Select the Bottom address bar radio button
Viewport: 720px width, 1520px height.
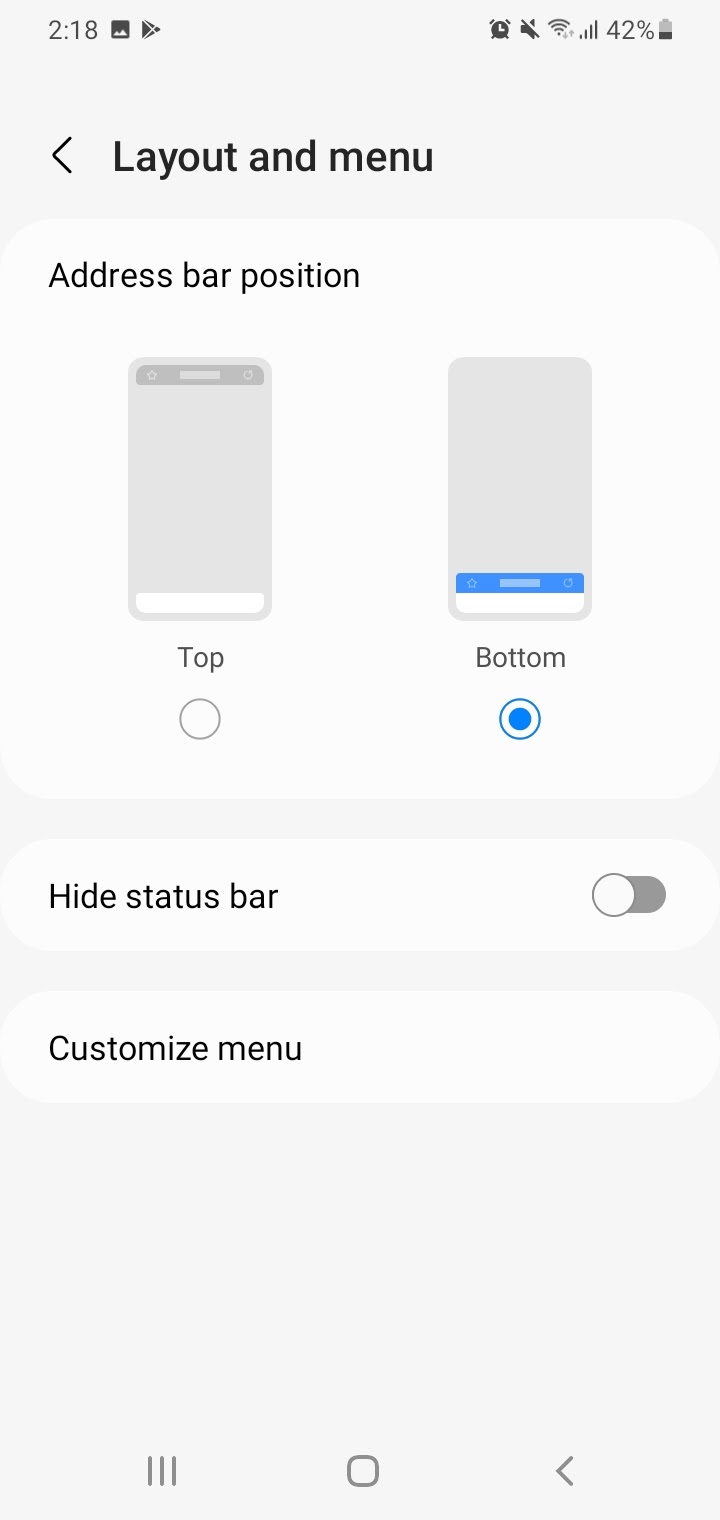pos(520,719)
